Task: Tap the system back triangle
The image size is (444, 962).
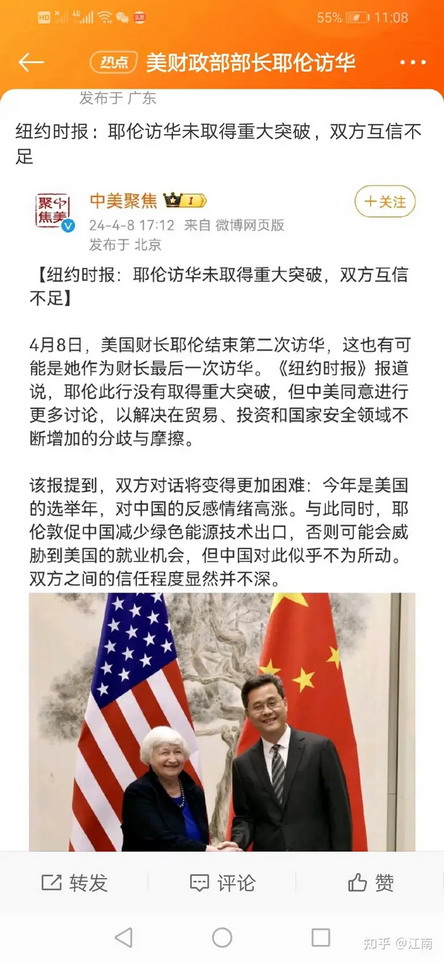Action: (124, 937)
